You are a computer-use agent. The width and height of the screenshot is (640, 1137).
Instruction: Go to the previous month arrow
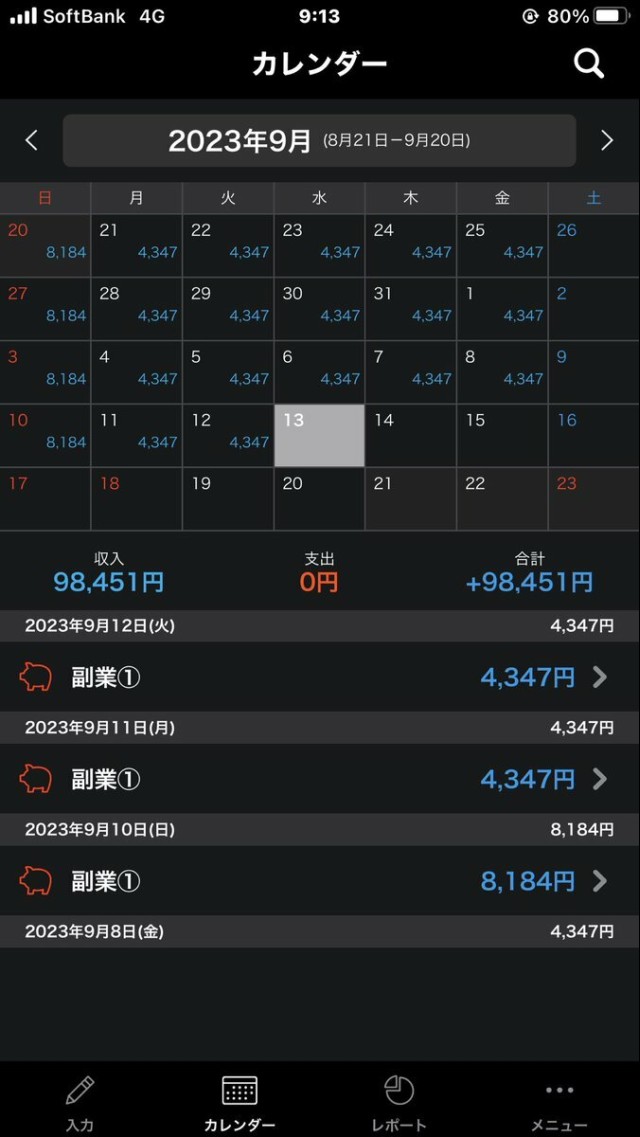(x=31, y=141)
